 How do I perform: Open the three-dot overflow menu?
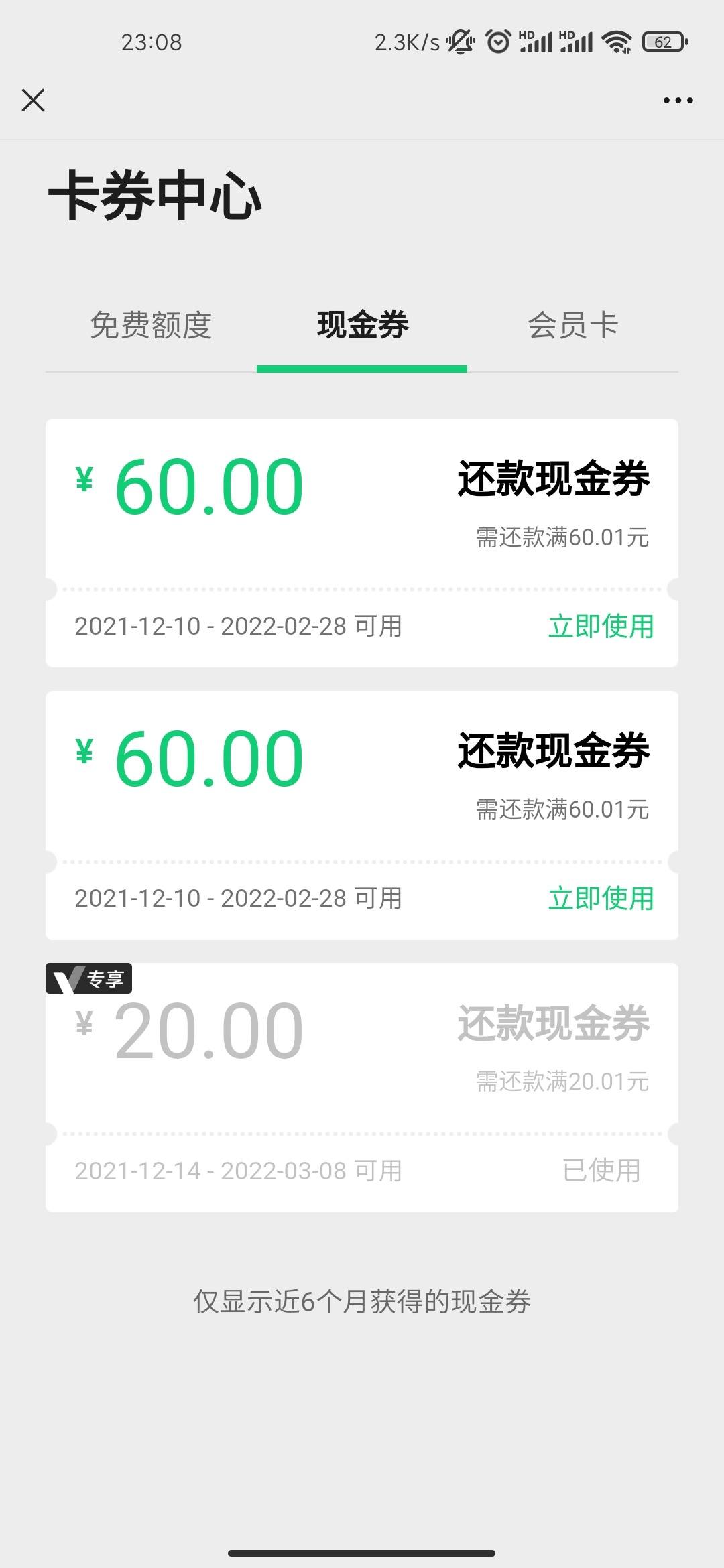(678, 101)
